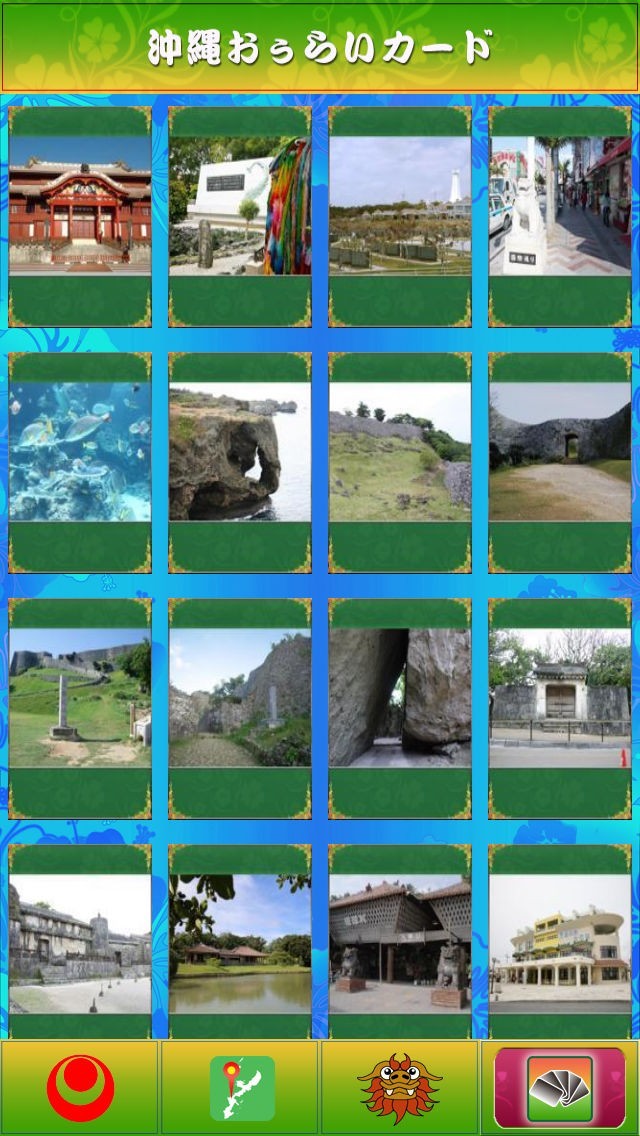Image resolution: width=640 pixels, height=1136 pixels.
Task: Switch to the red circle emblem tab
Action: click(80, 1088)
